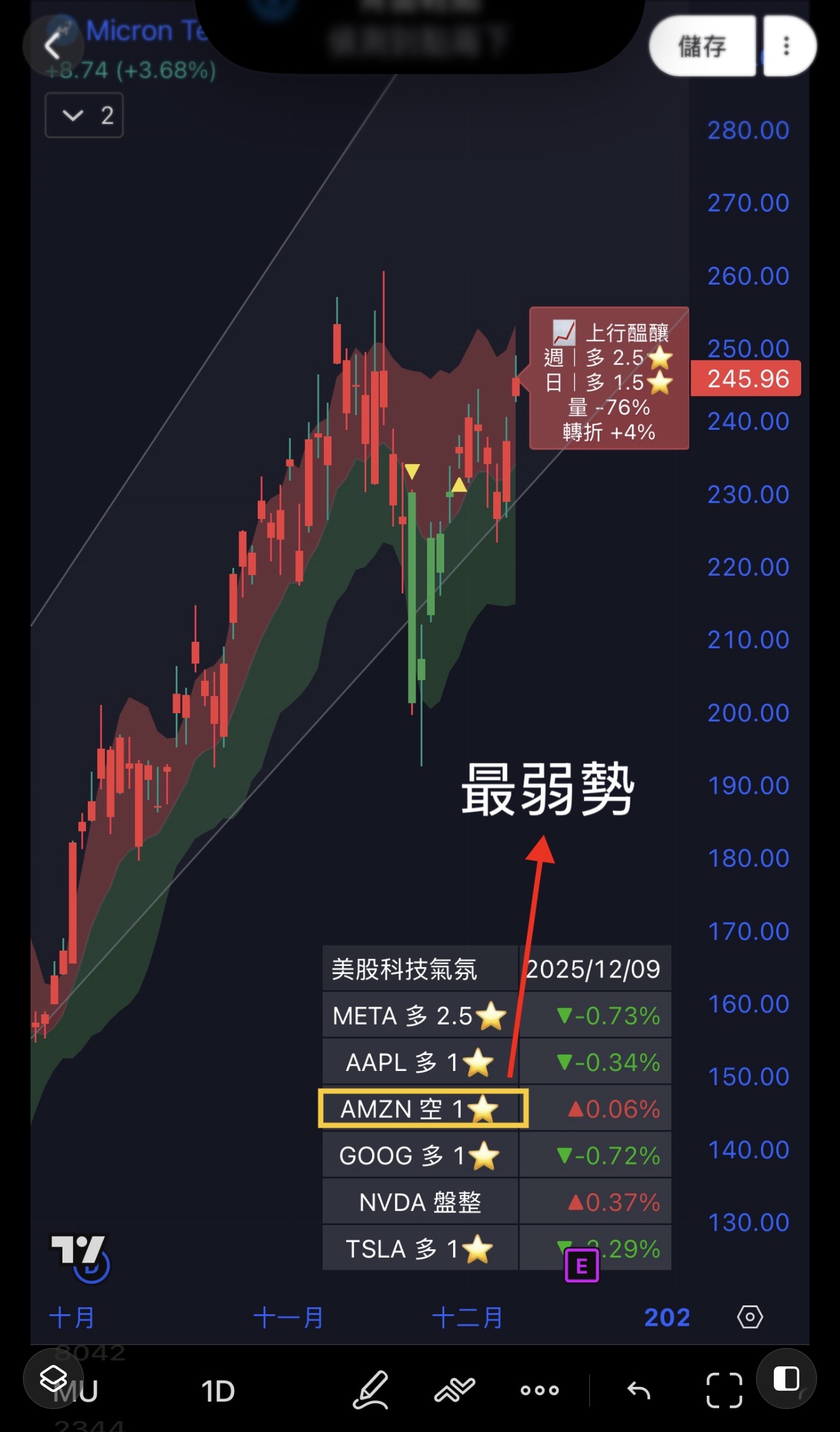Change the 1D timeframe interval
Screen dimensions: 840x1432
(x=218, y=1391)
